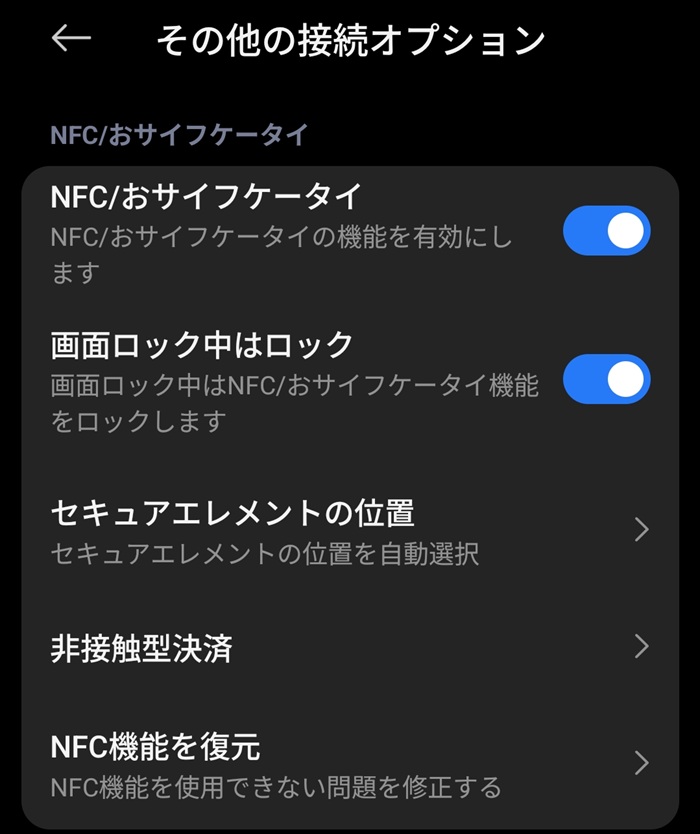Disable the 画面ロック中はロック switch

(606, 380)
